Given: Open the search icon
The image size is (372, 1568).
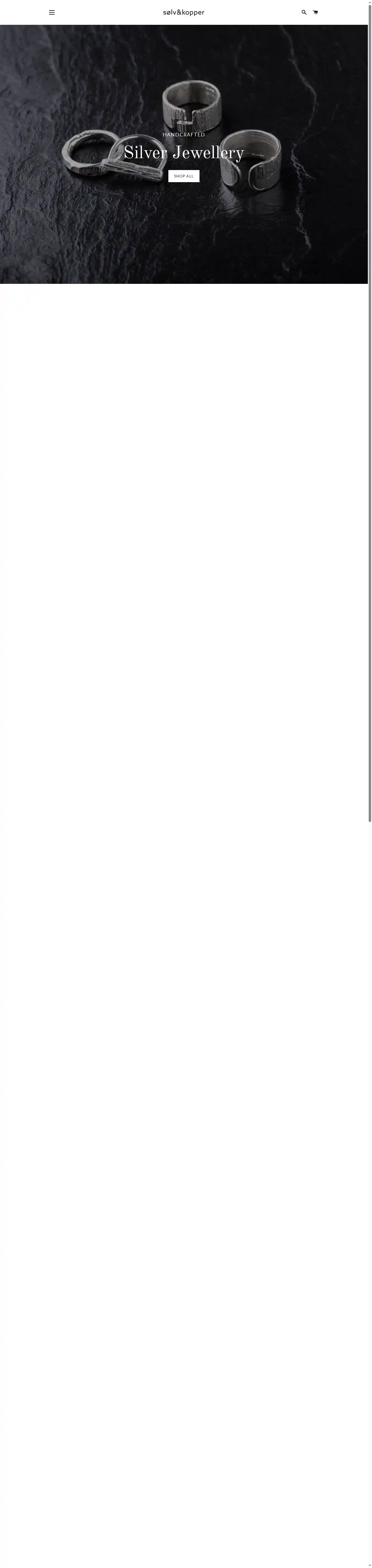Looking at the screenshot, I should (304, 12).
